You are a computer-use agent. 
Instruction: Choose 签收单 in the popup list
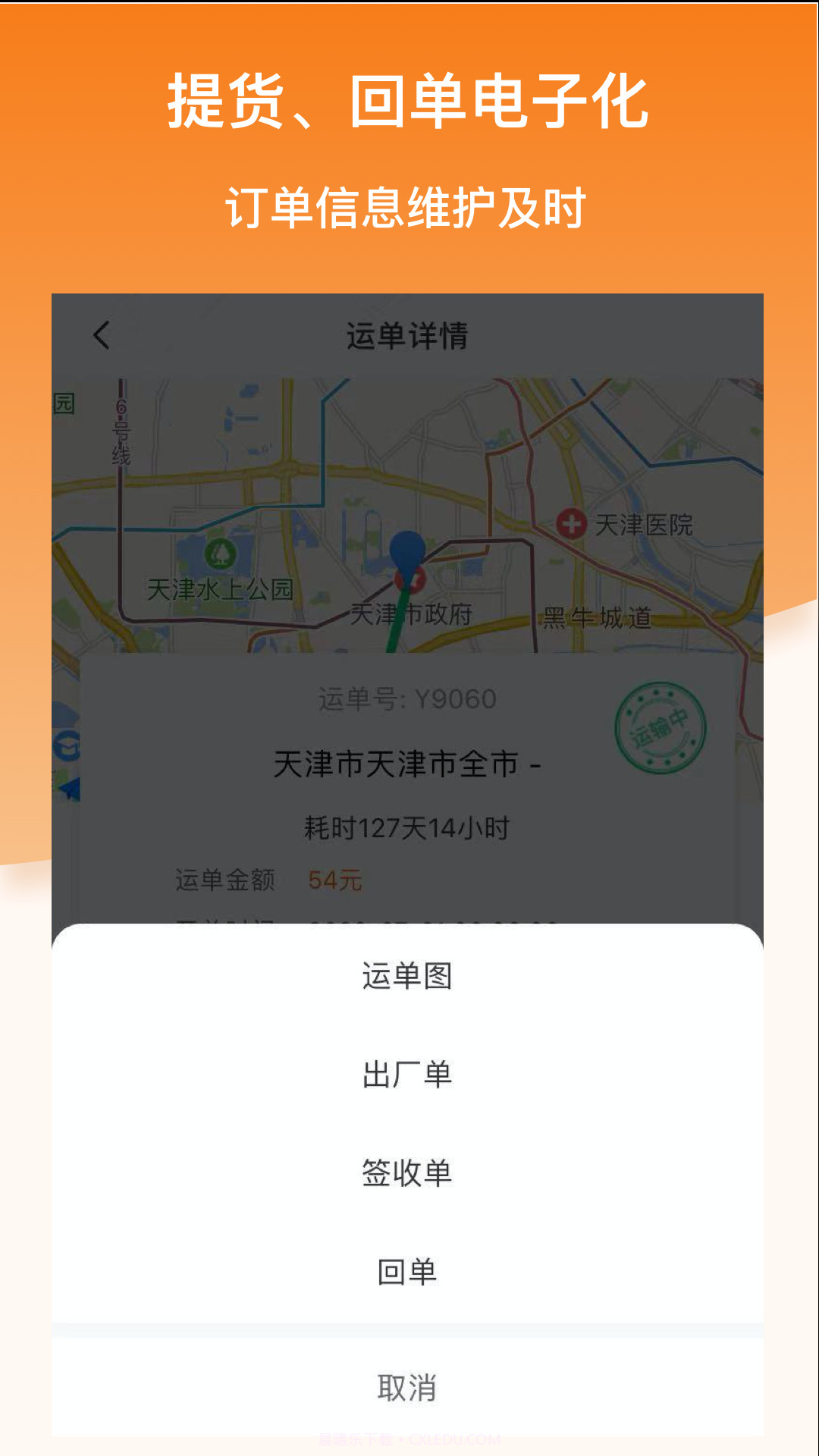[x=408, y=1172]
